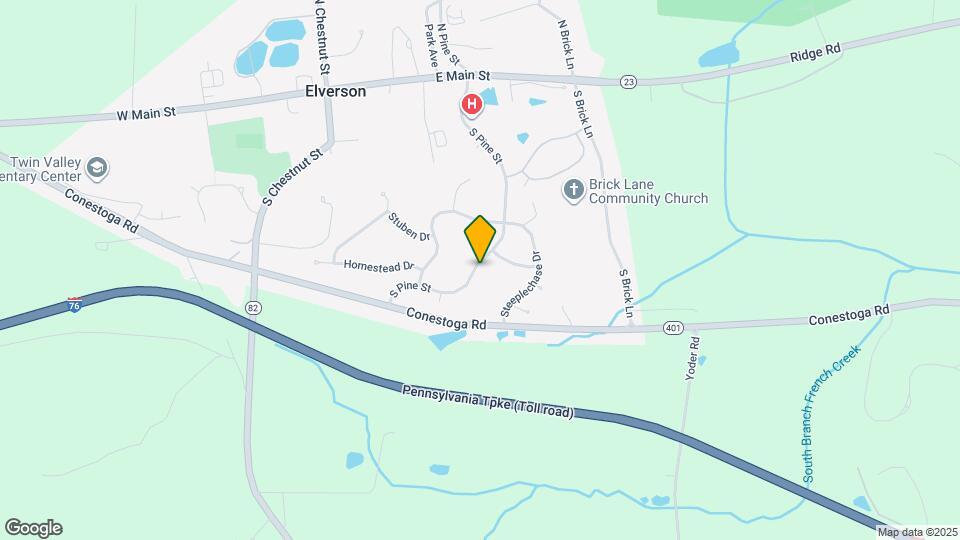Screen dimensions: 960x540
Task: Tap the orange location marker near Steeplechase Dr
Action: coord(480,239)
